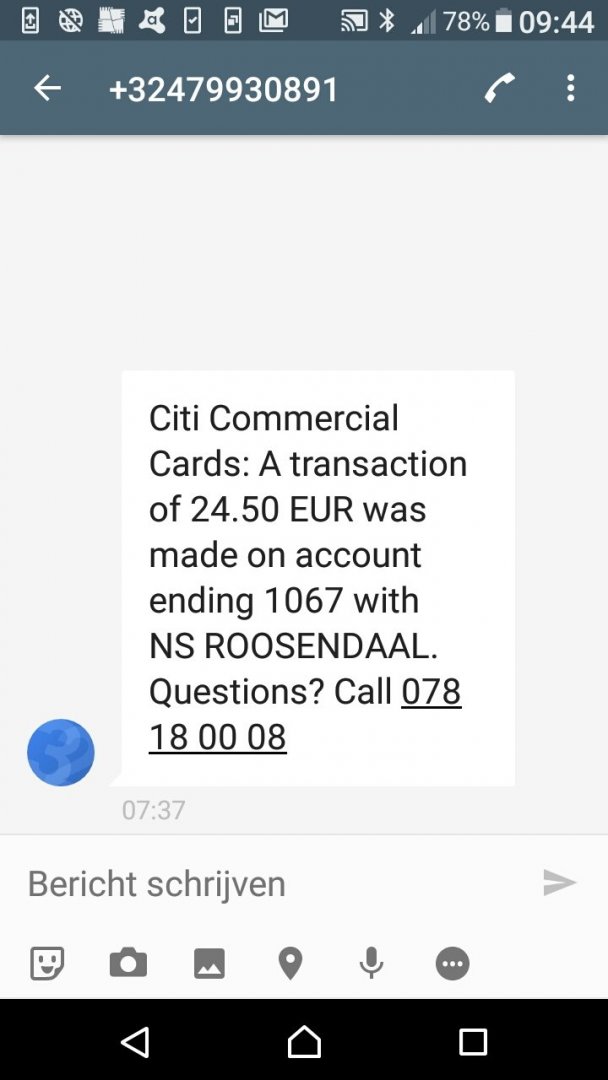Tap the system home button
608x1080 pixels.
click(x=304, y=1041)
